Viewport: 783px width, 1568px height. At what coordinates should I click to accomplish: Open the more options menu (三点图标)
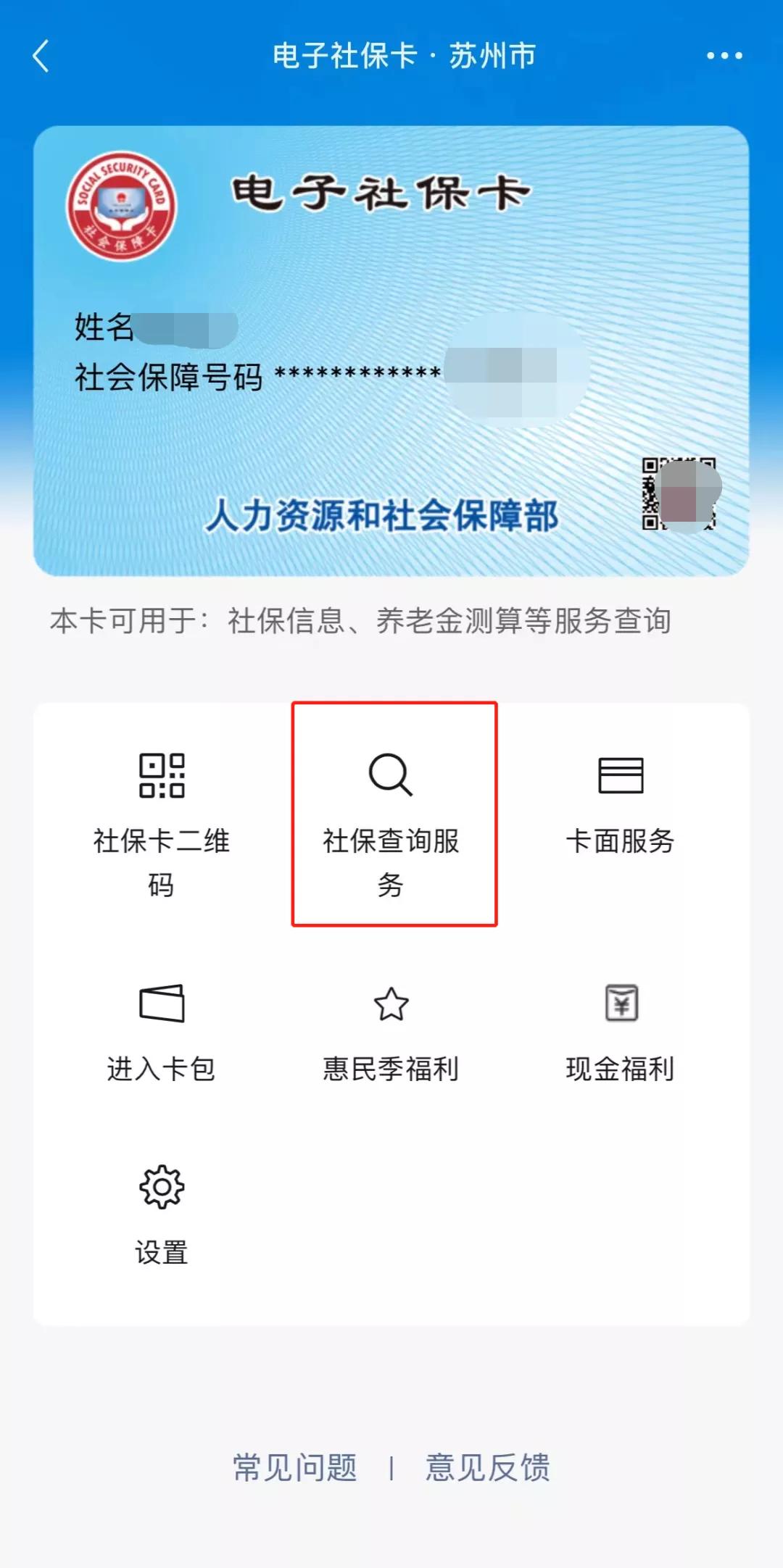[x=724, y=55]
